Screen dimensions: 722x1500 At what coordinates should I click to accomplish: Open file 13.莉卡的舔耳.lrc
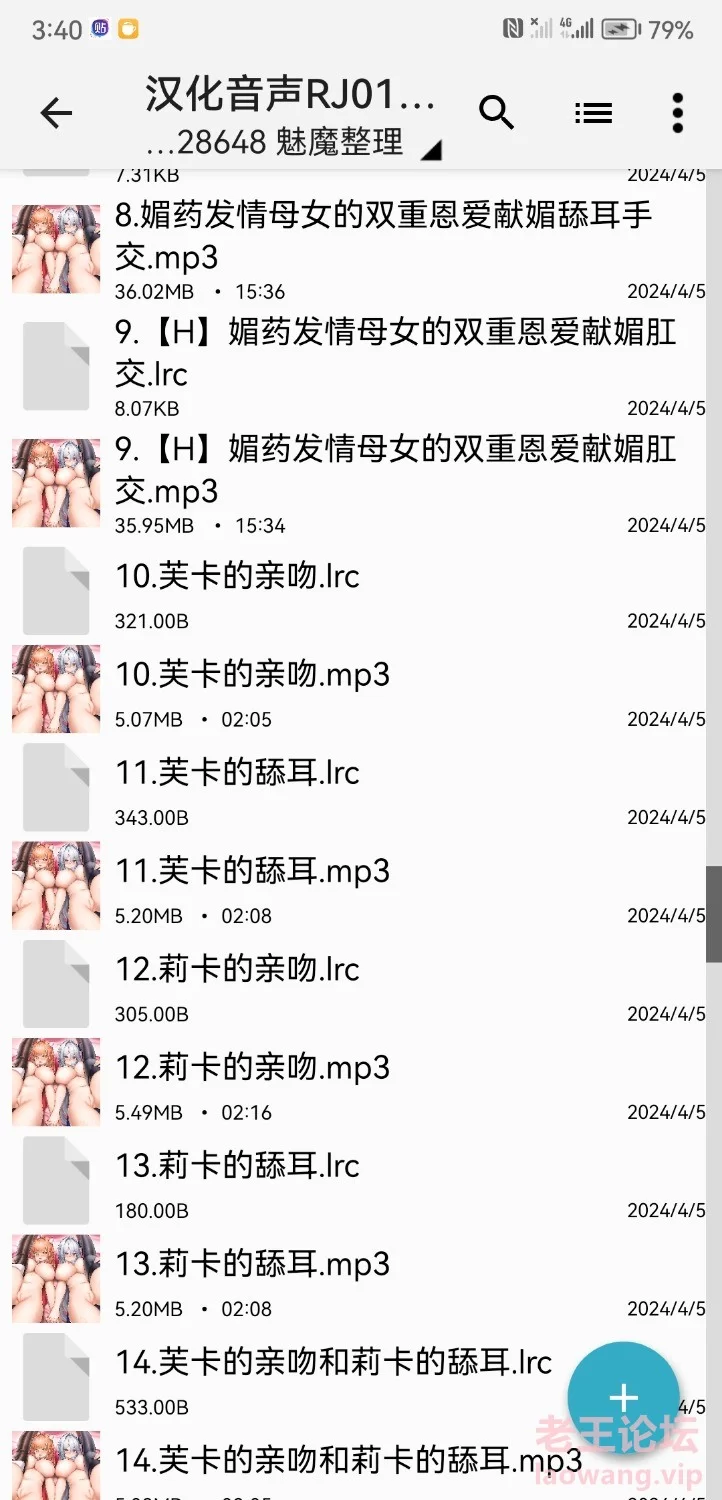[361, 1180]
